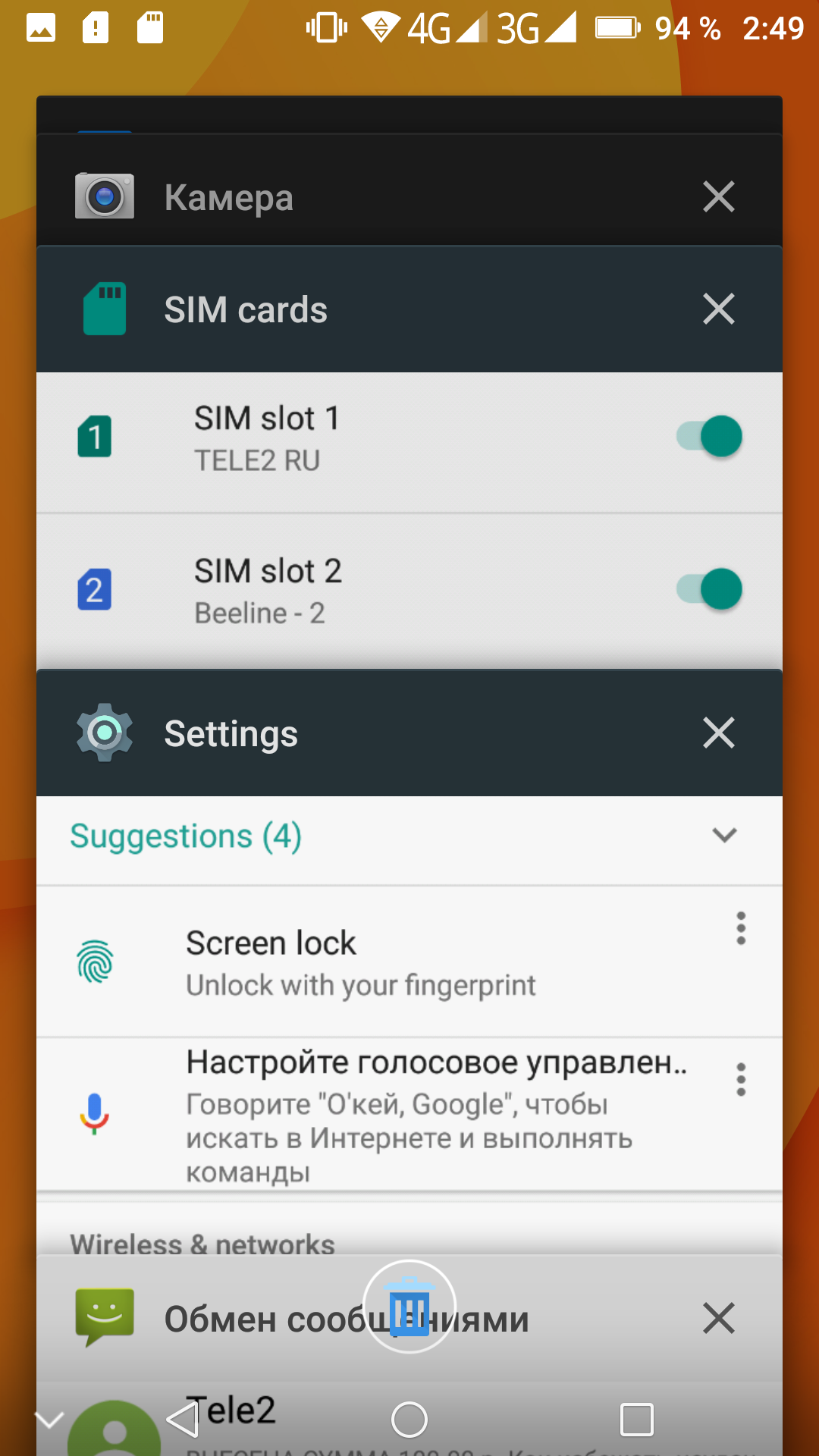Screen dimensions: 819x1456
Task: Dismiss the SIM cards recent app
Action: point(718,309)
